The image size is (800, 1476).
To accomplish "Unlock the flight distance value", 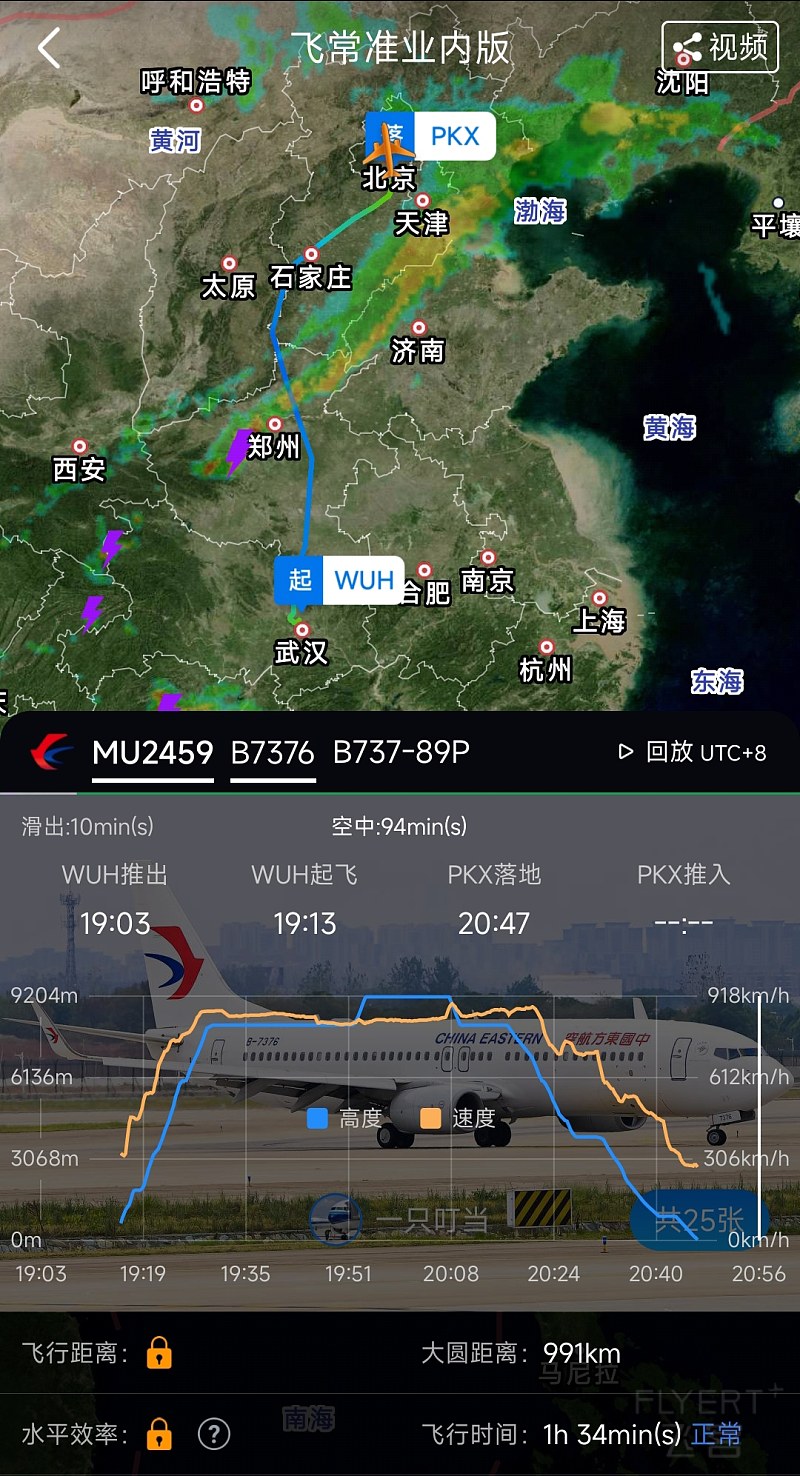I will click(159, 1353).
